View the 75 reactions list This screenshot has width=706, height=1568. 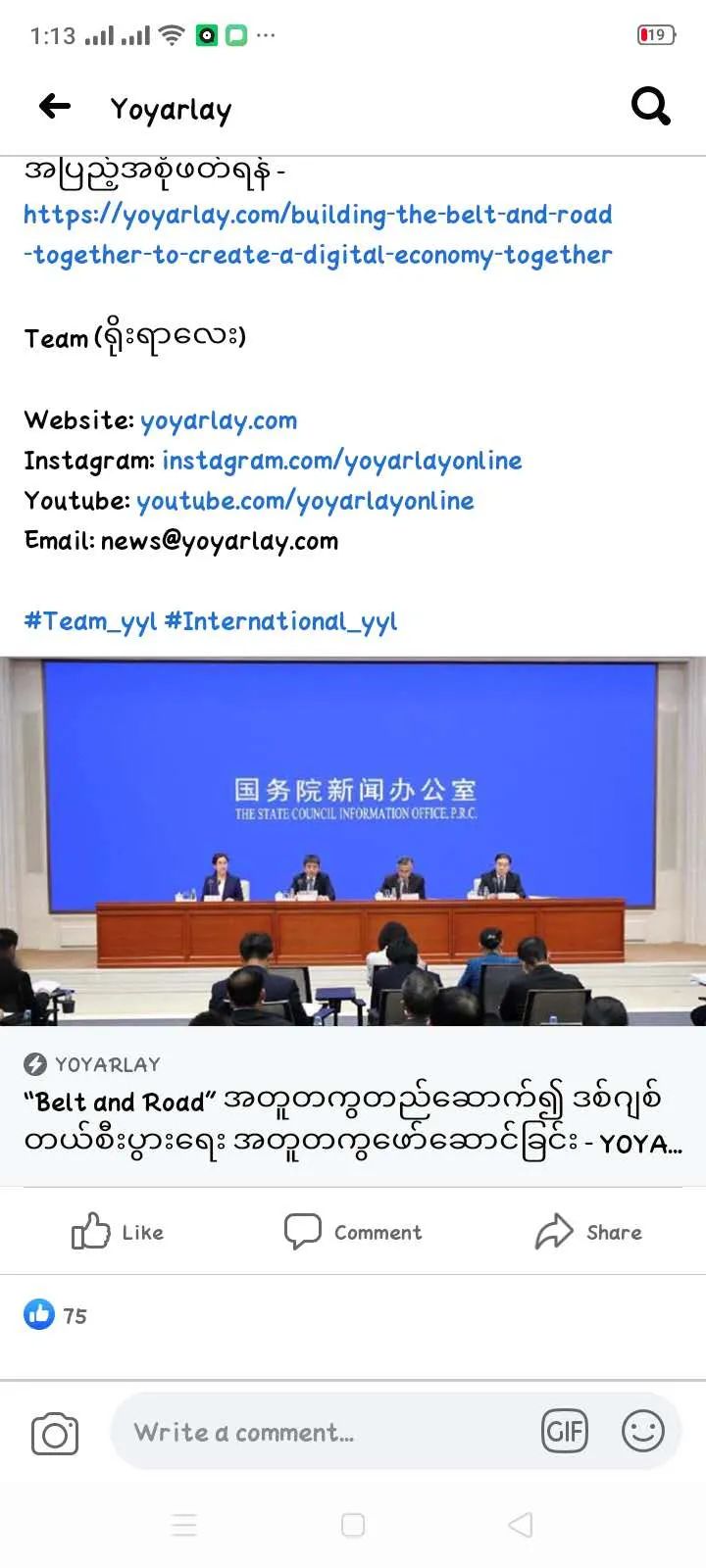pyautogui.click(x=55, y=1315)
